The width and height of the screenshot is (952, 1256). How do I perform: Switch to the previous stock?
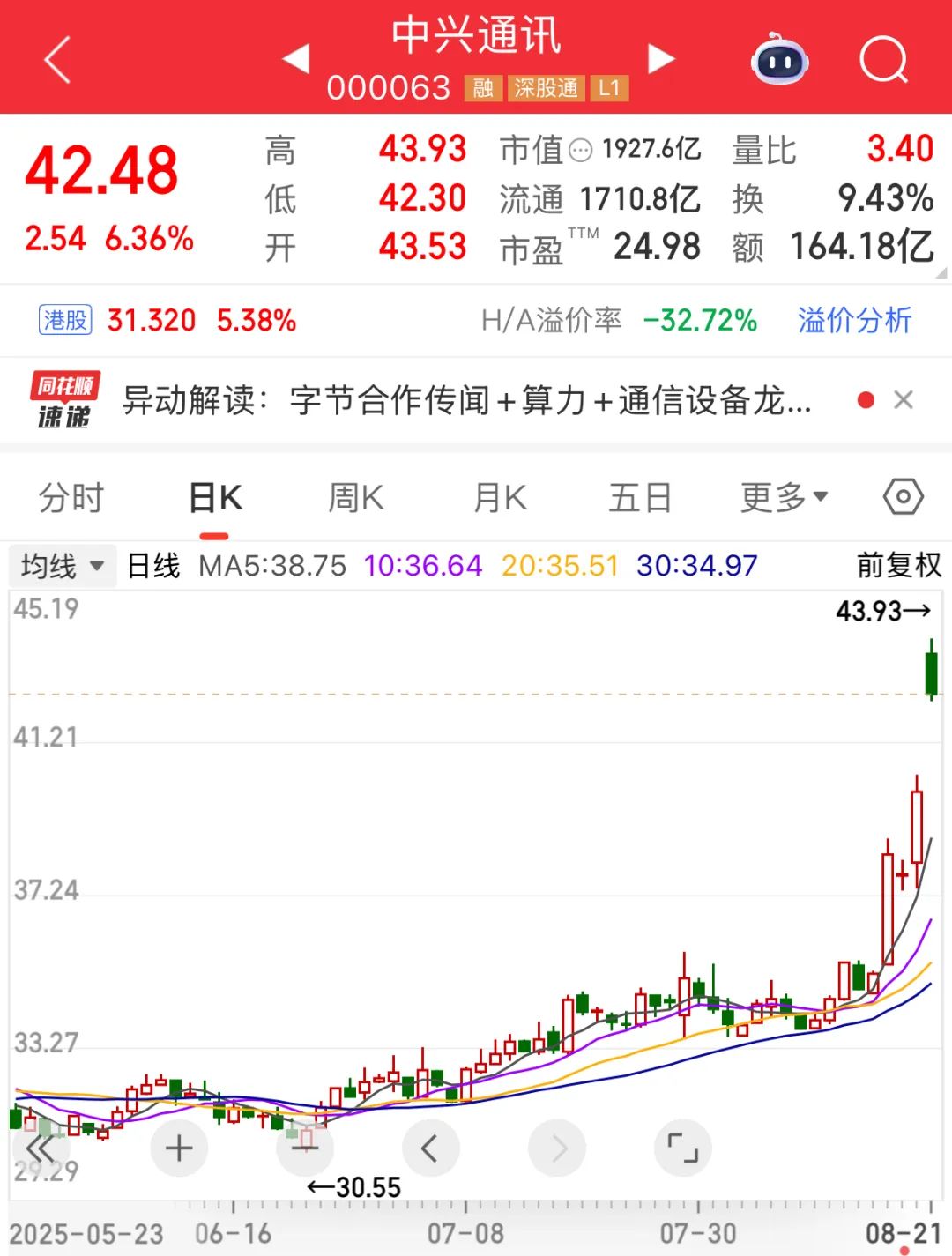pyautogui.click(x=296, y=58)
